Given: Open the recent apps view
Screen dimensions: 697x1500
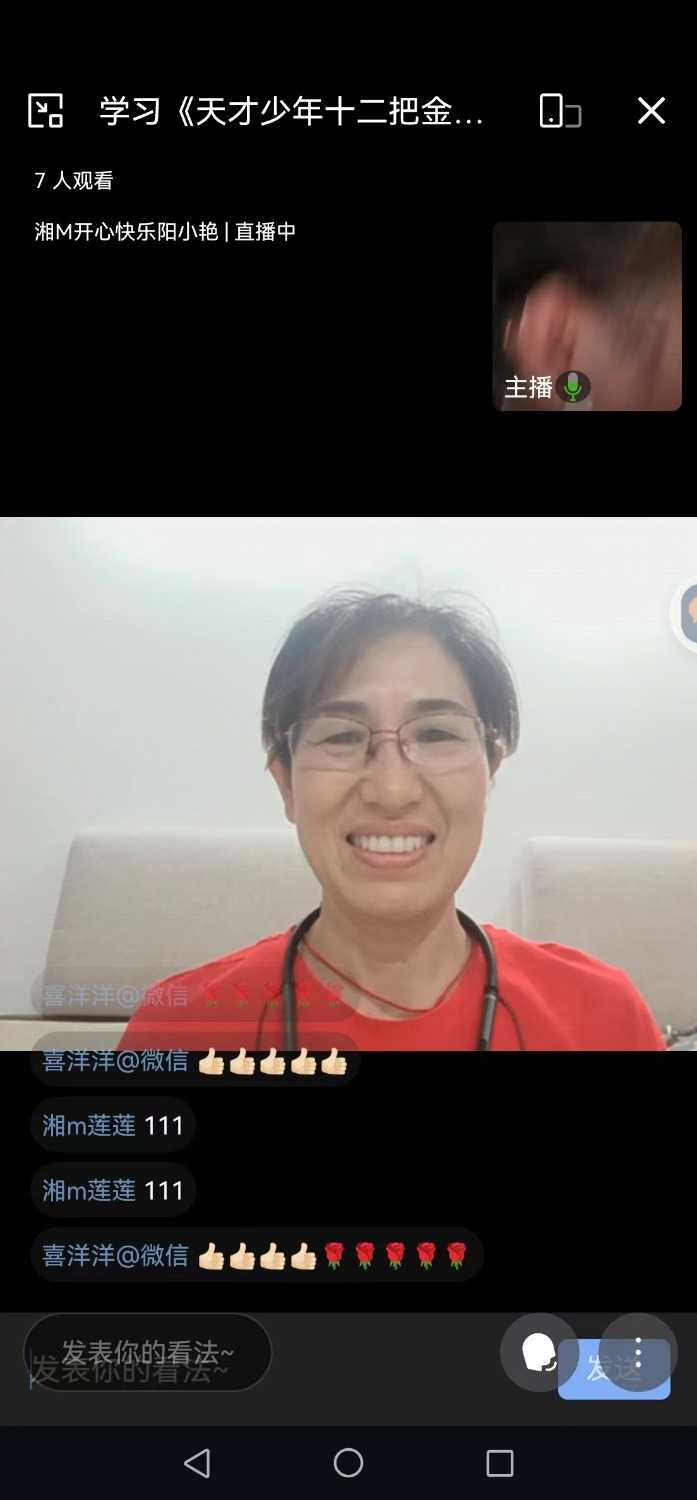Looking at the screenshot, I should (499, 1463).
